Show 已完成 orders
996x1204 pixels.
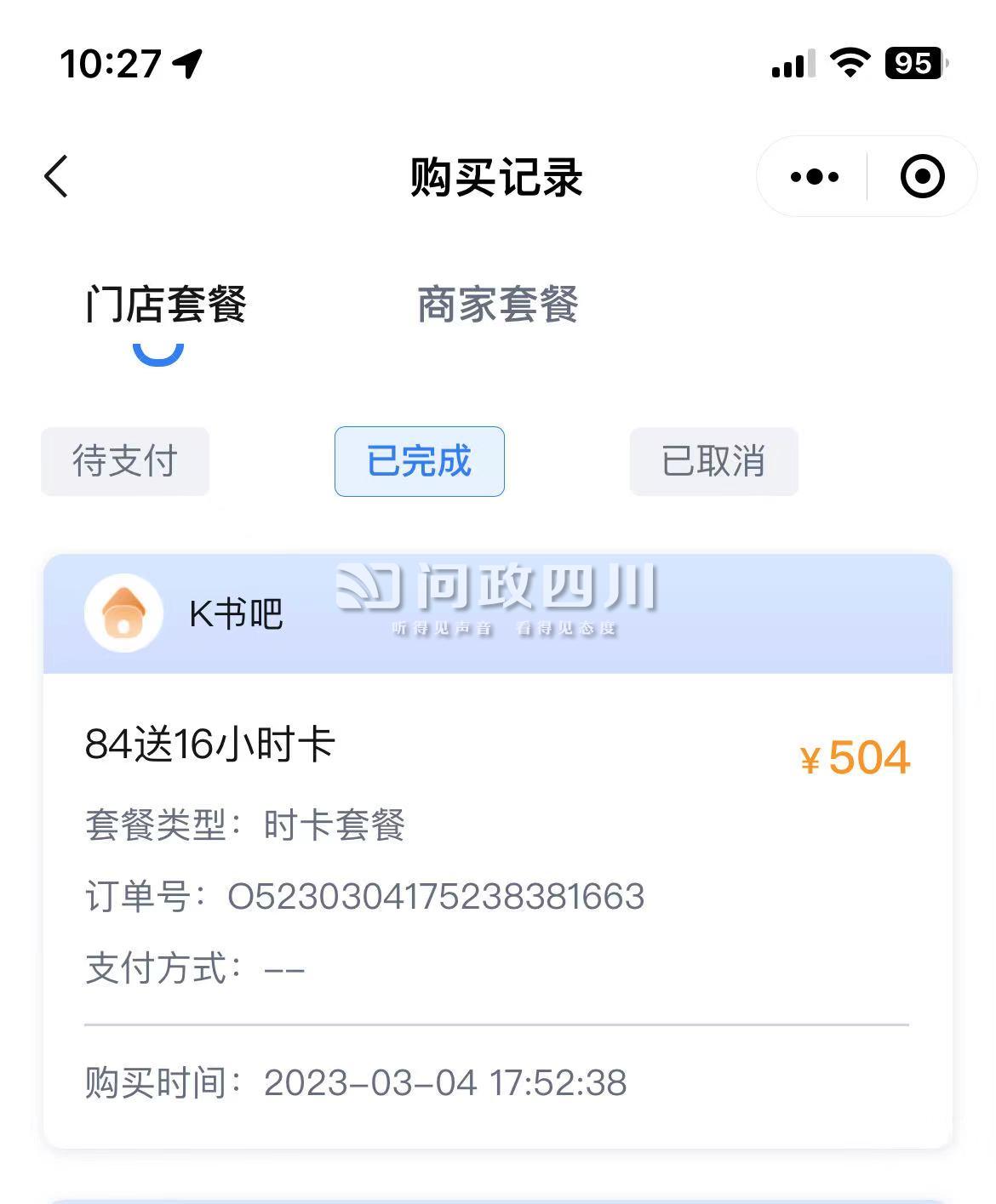pos(419,461)
